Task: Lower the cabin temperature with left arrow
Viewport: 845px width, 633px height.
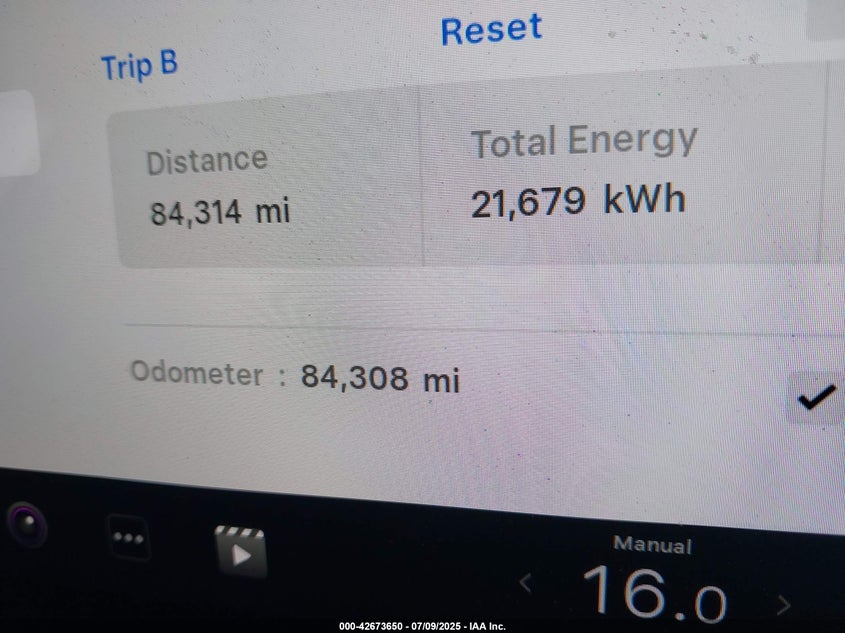Action: pos(525,582)
